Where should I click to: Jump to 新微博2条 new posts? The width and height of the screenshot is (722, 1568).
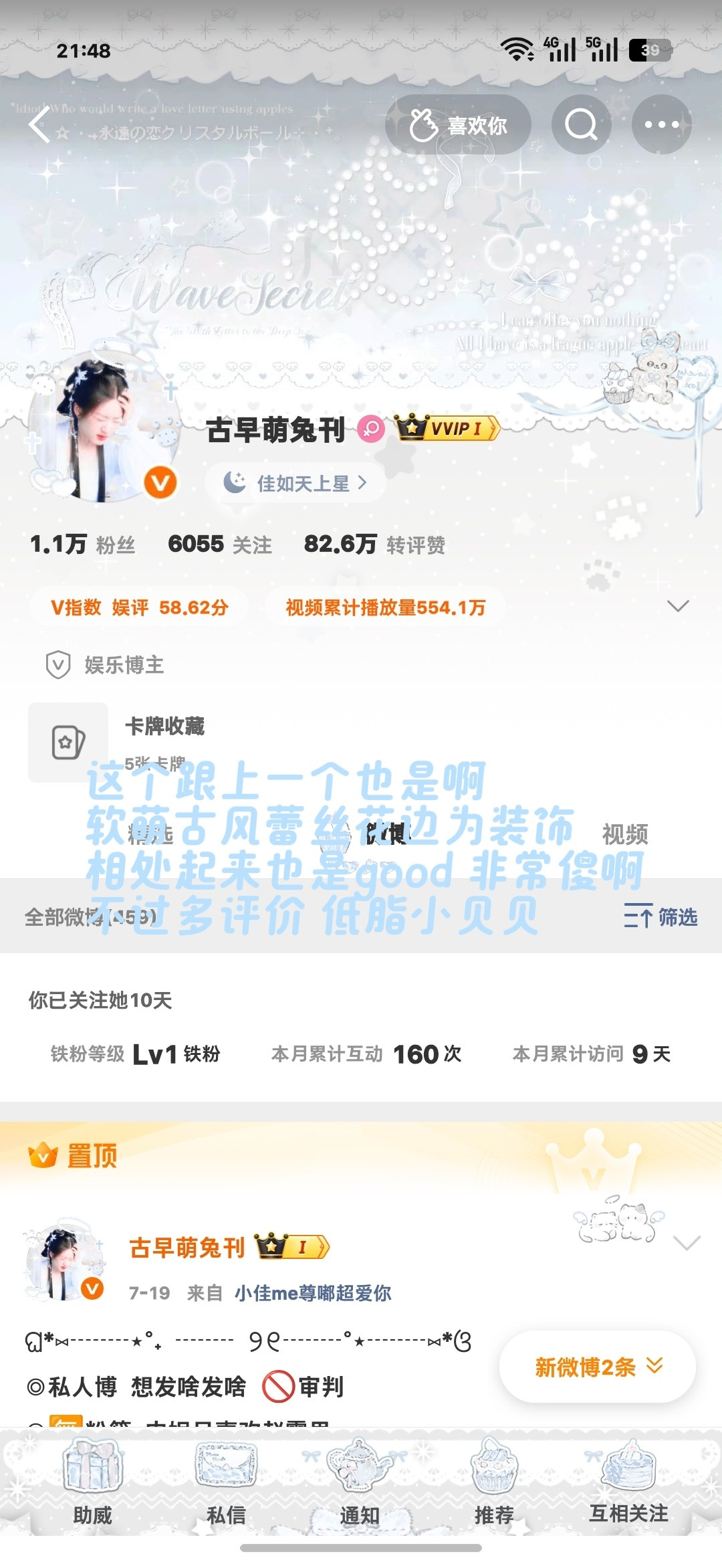598,1367
